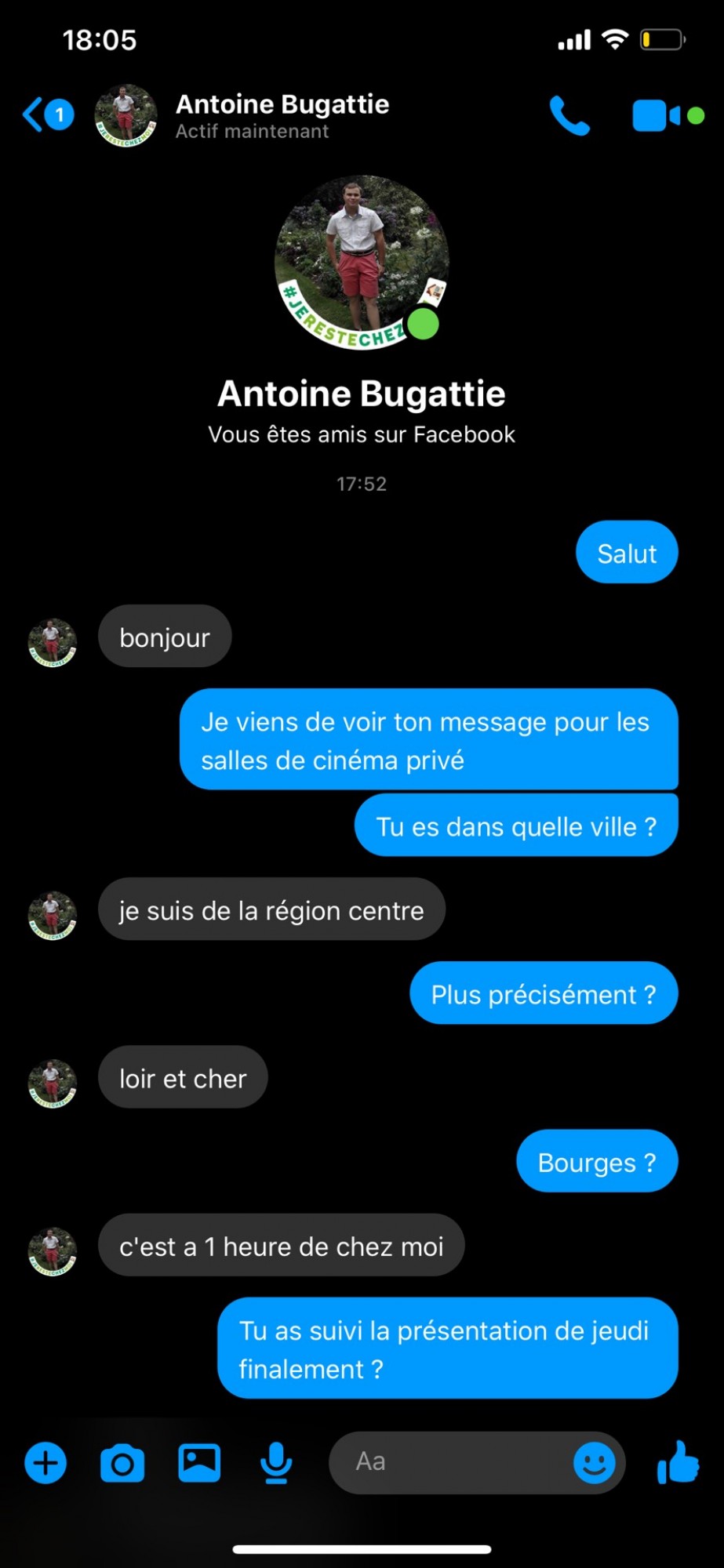Open the emoji picker in message box

(594, 1463)
